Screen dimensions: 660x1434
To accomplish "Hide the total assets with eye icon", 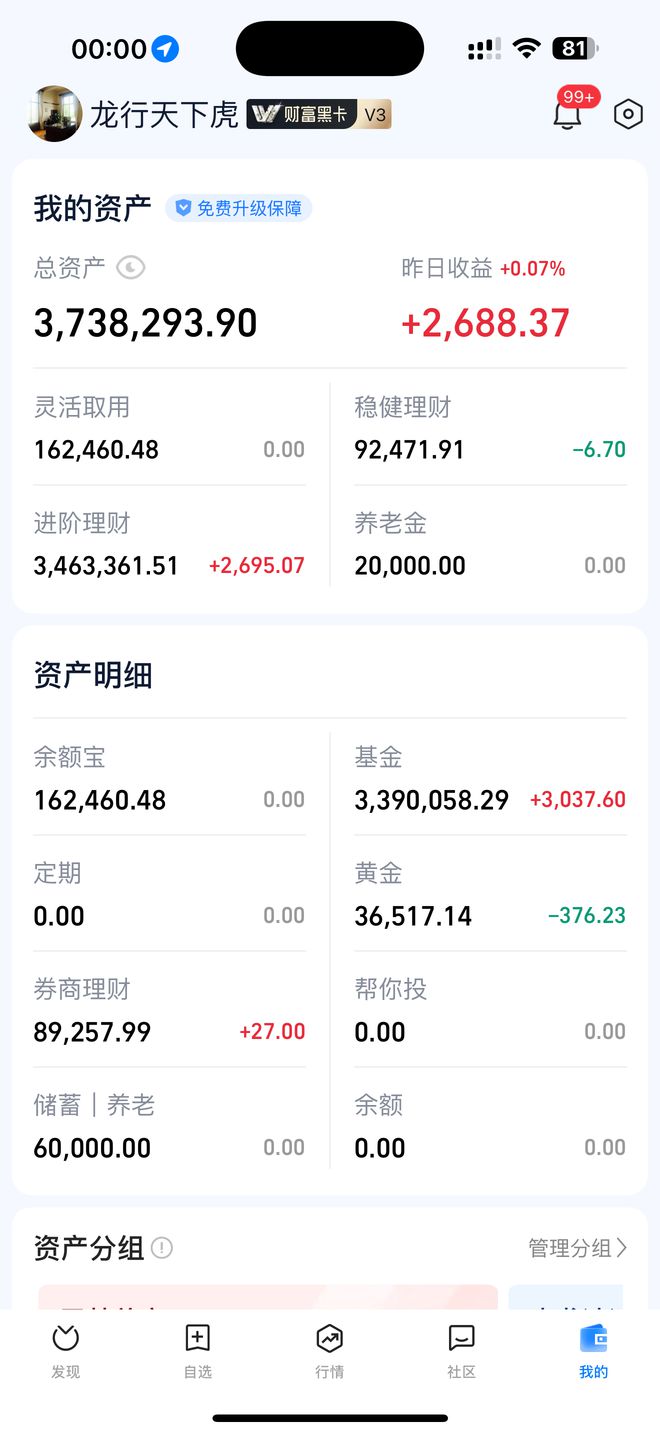I will (x=131, y=267).
